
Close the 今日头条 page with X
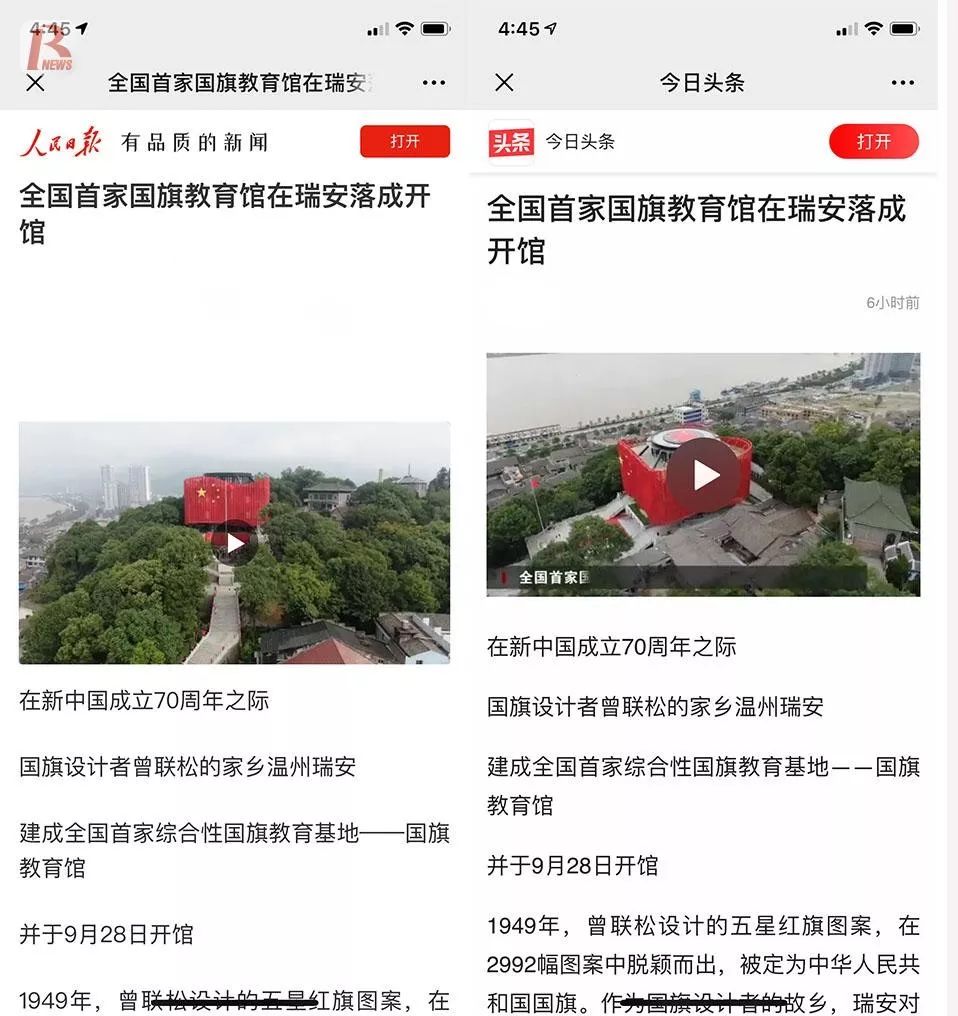point(504,82)
